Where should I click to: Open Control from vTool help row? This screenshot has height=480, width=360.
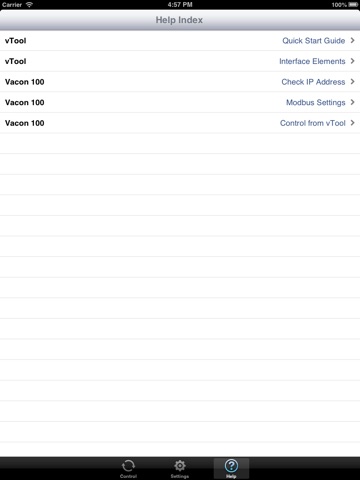[x=180, y=123]
